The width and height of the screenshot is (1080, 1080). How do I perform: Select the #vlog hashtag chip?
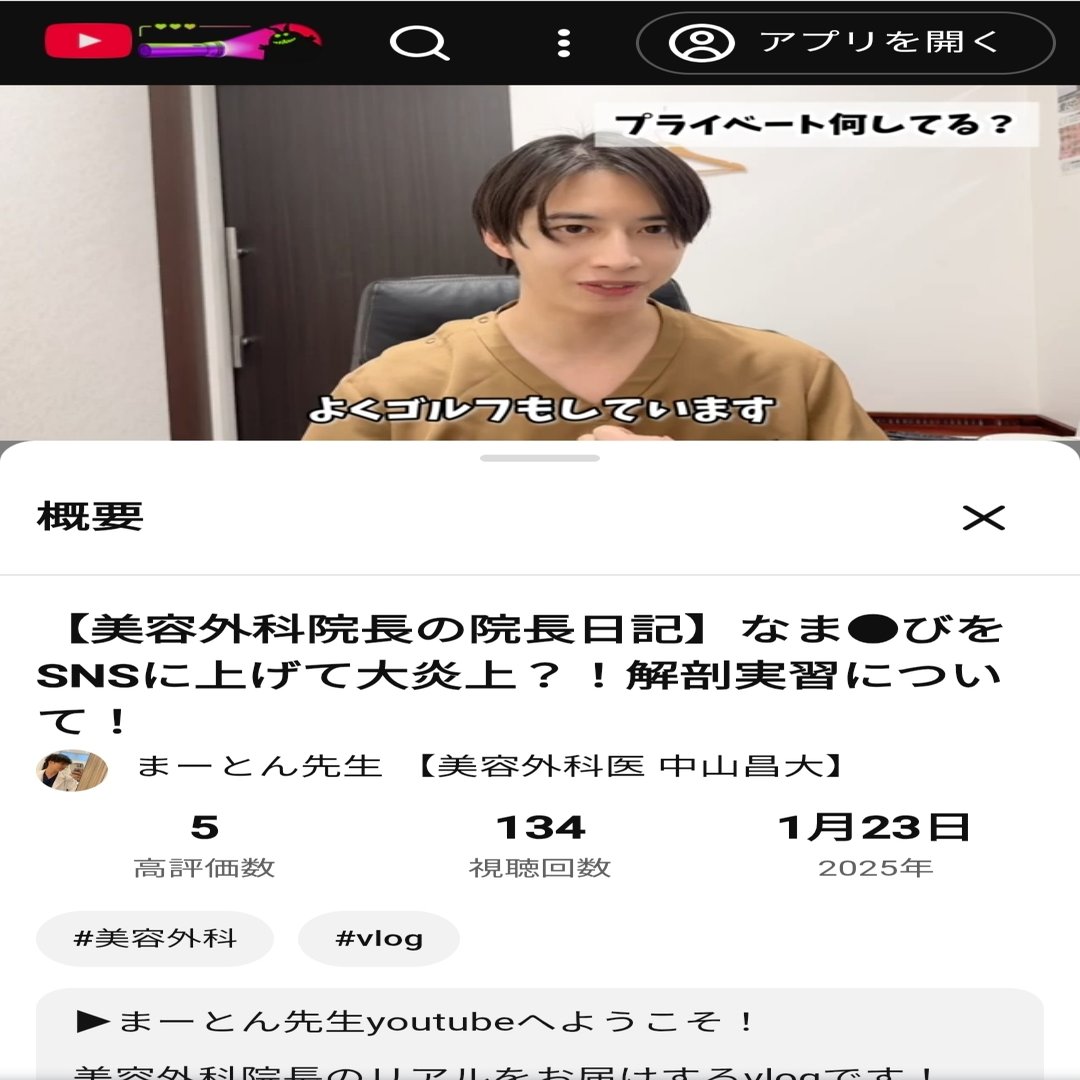click(x=379, y=939)
